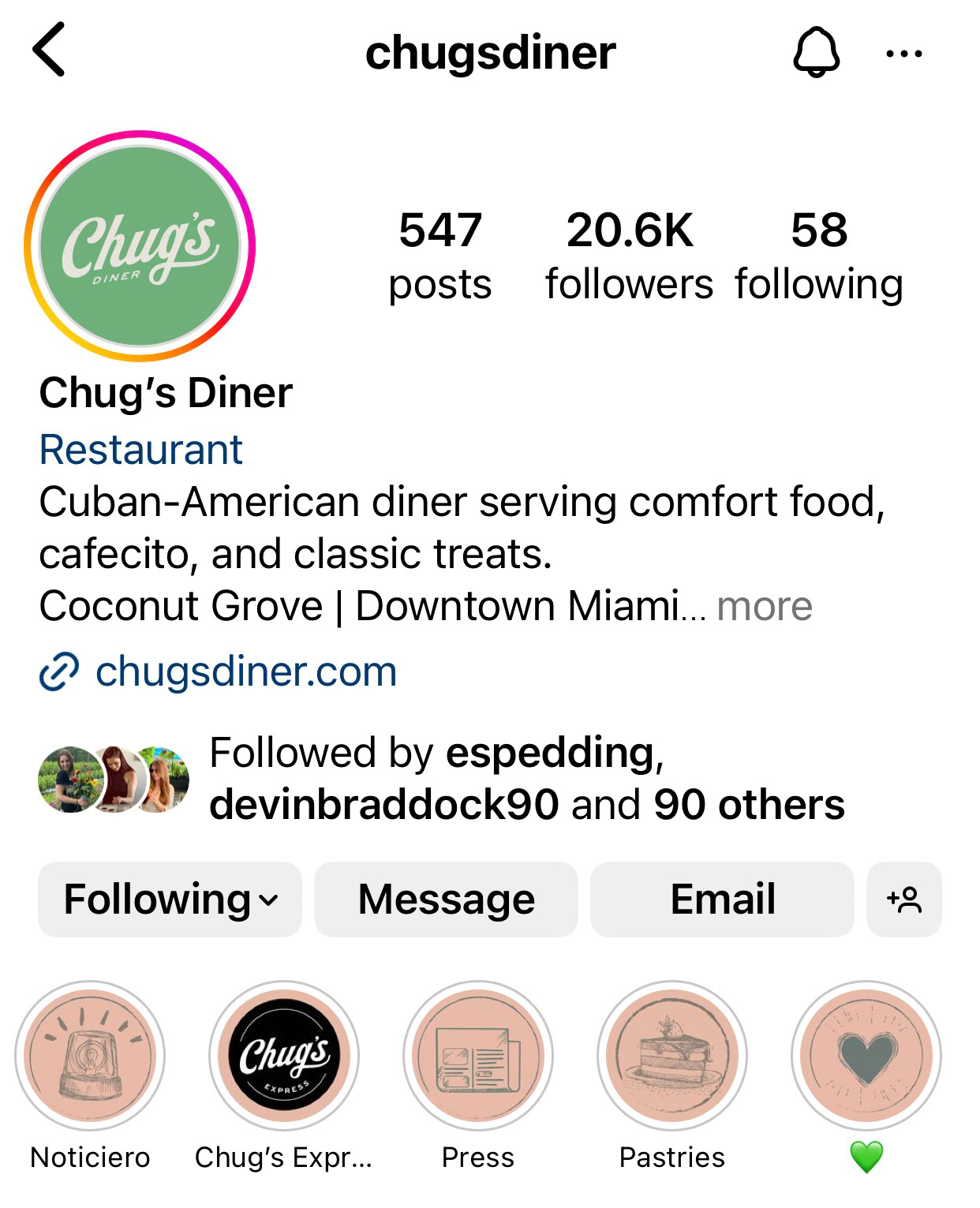Screen dimensions: 980x1208
Task: Go back using the top-left arrow
Action: (49, 50)
